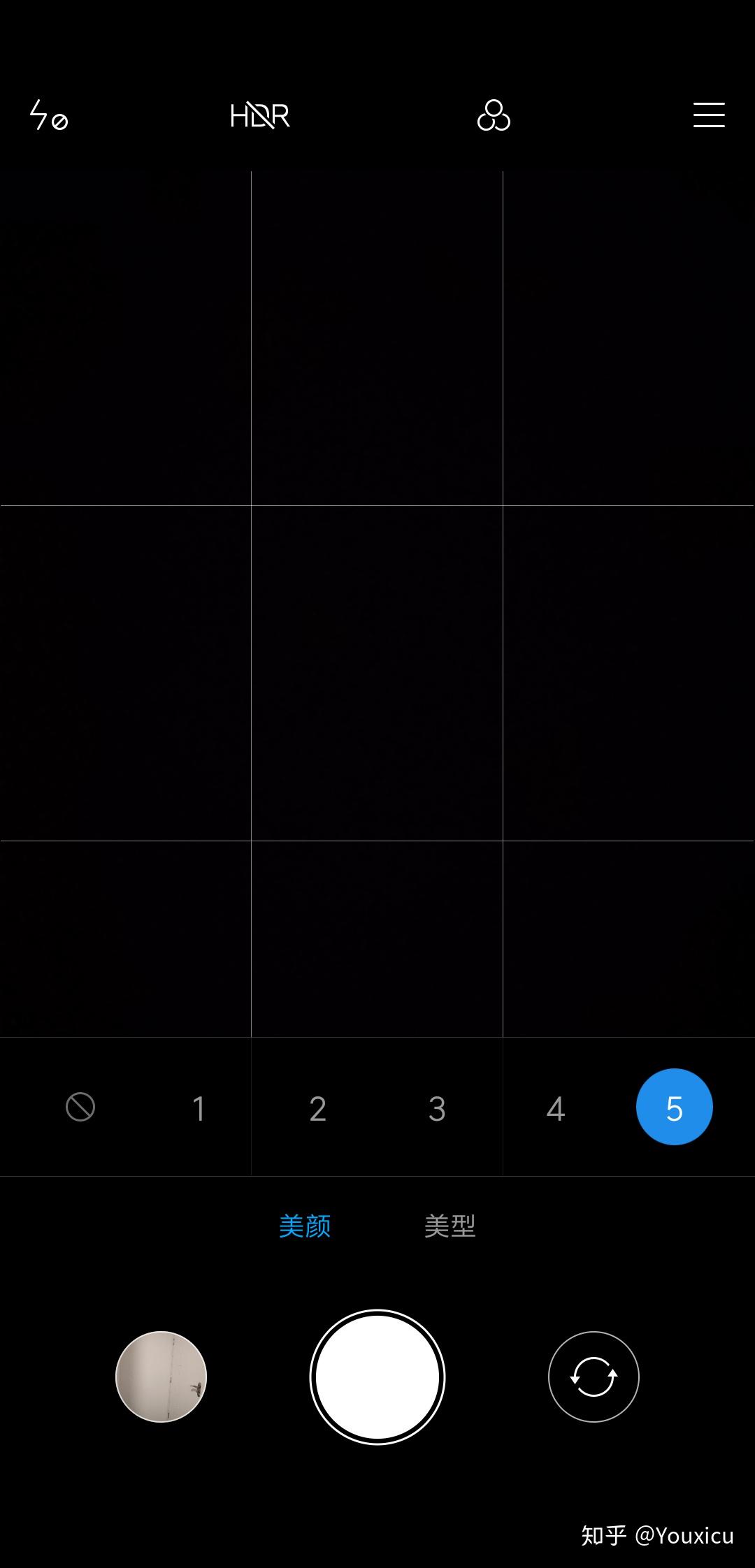The height and width of the screenshot is (1568, 755).
Task: Take a photo with the shutter button
Action: tap(377, 1377)
